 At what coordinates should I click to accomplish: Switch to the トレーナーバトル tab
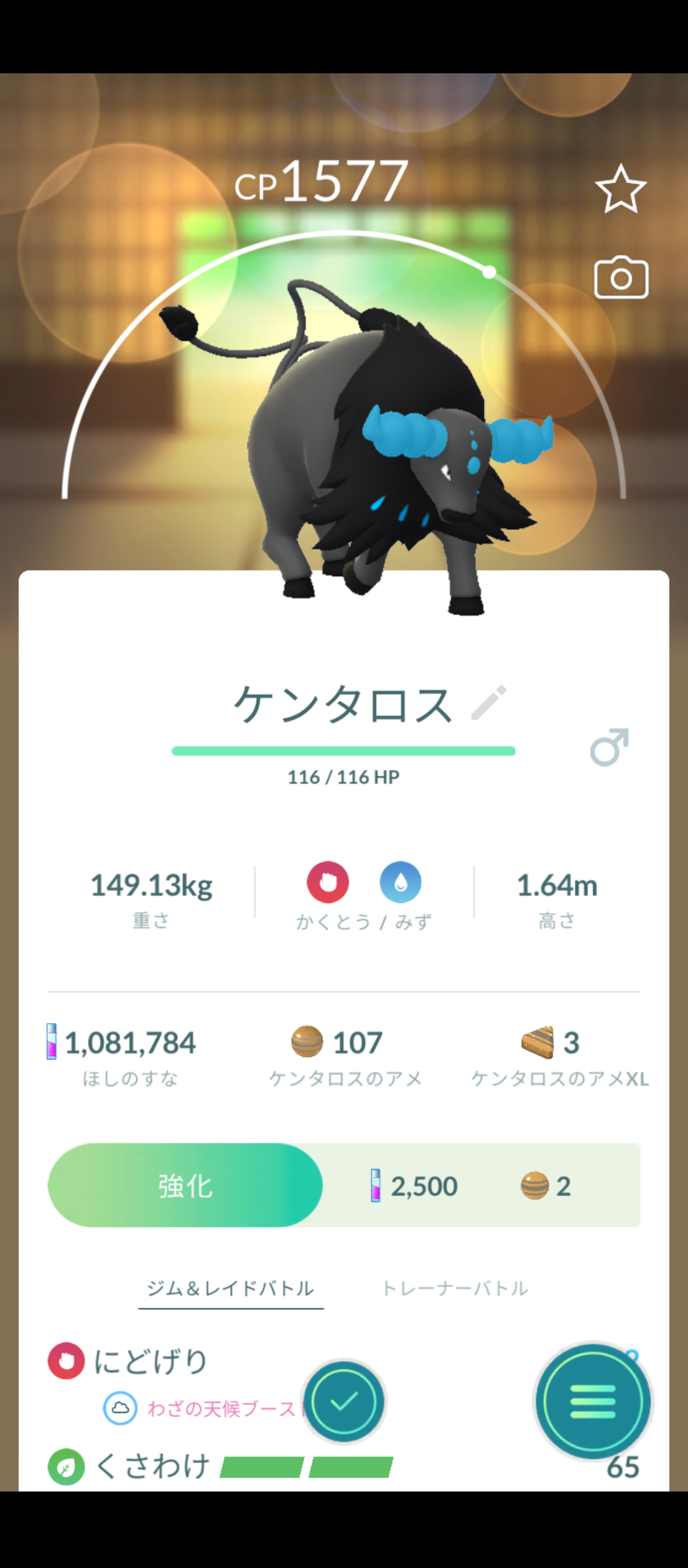coord(455,1288)
